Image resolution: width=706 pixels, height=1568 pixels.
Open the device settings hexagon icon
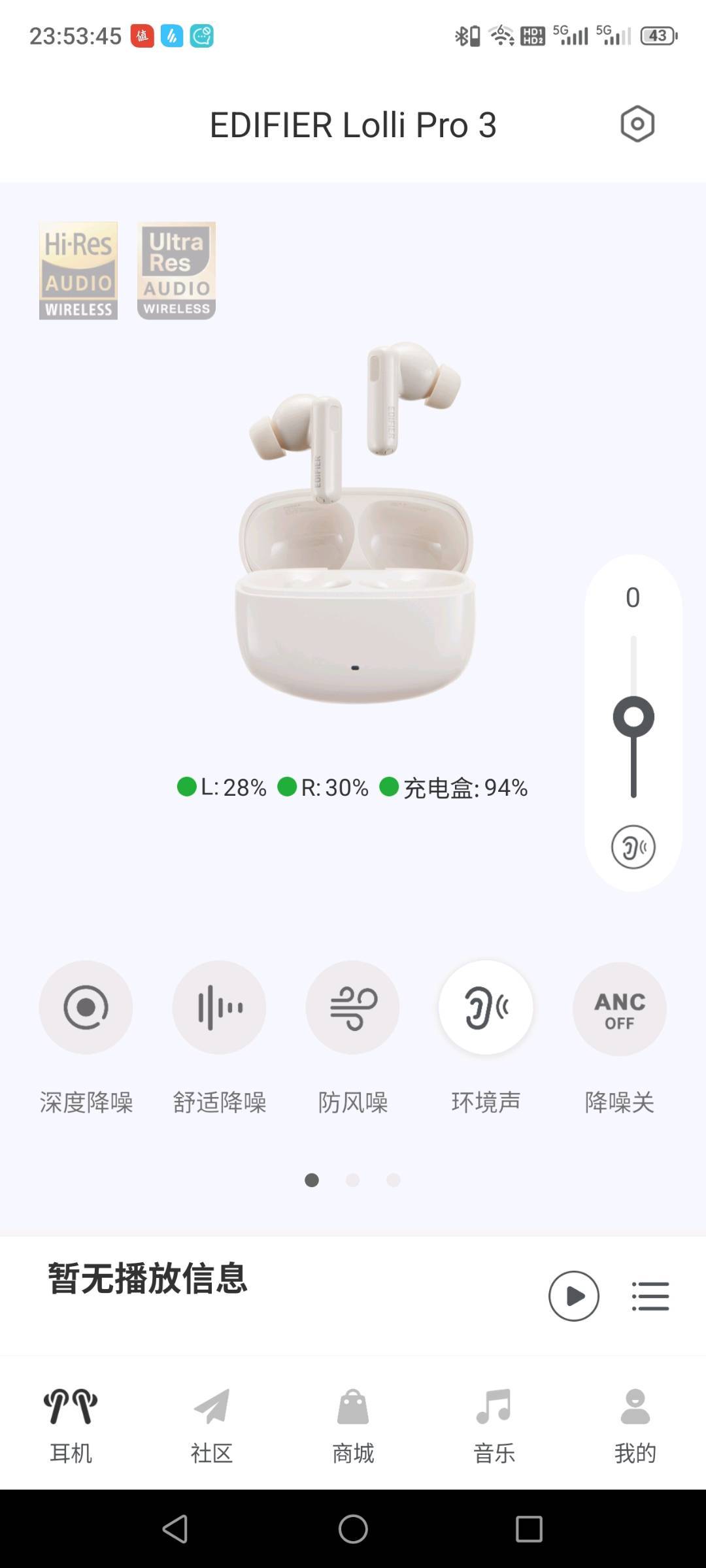tap(637, 124)
